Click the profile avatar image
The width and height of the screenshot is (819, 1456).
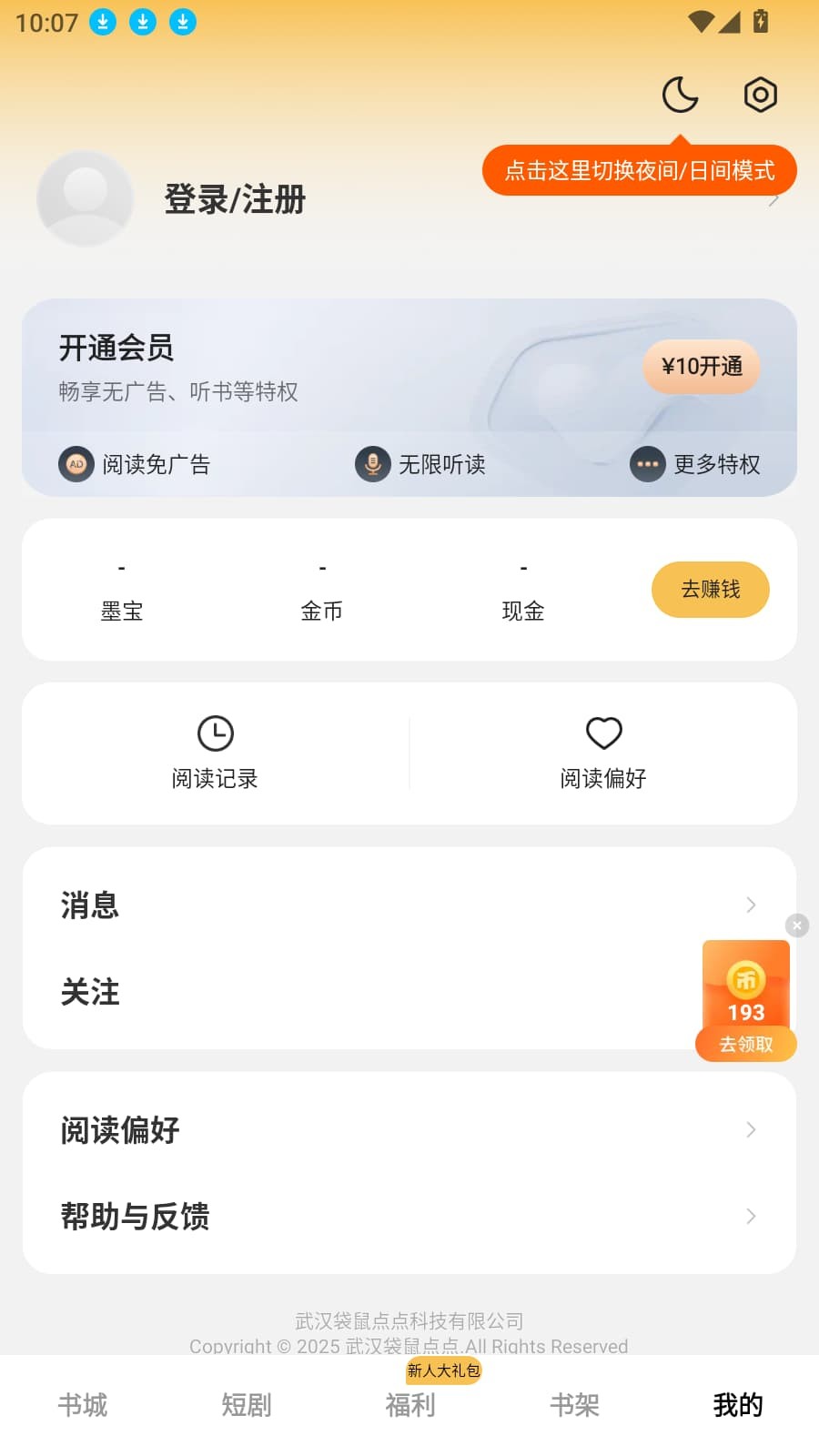click(85, 198)
